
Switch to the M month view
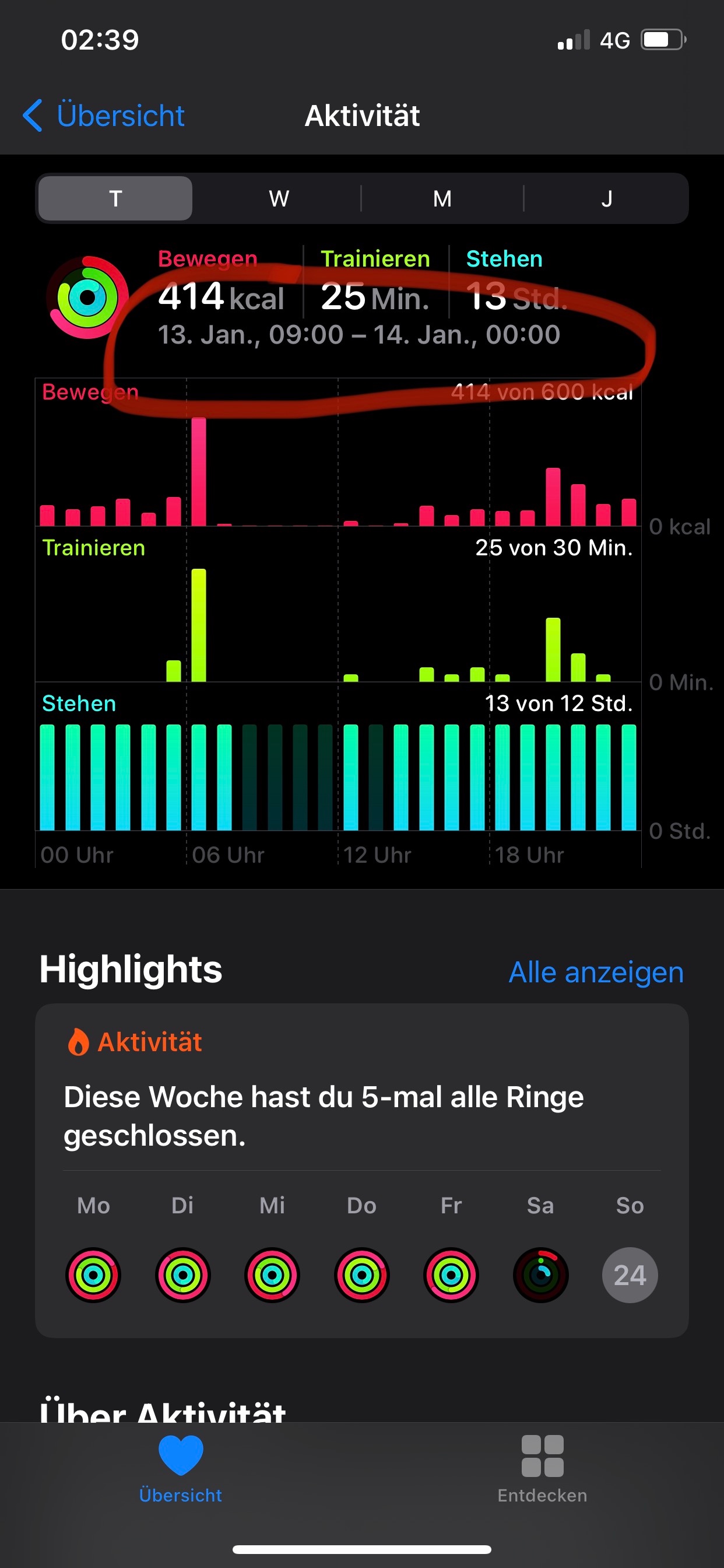(x=442, y=198)
